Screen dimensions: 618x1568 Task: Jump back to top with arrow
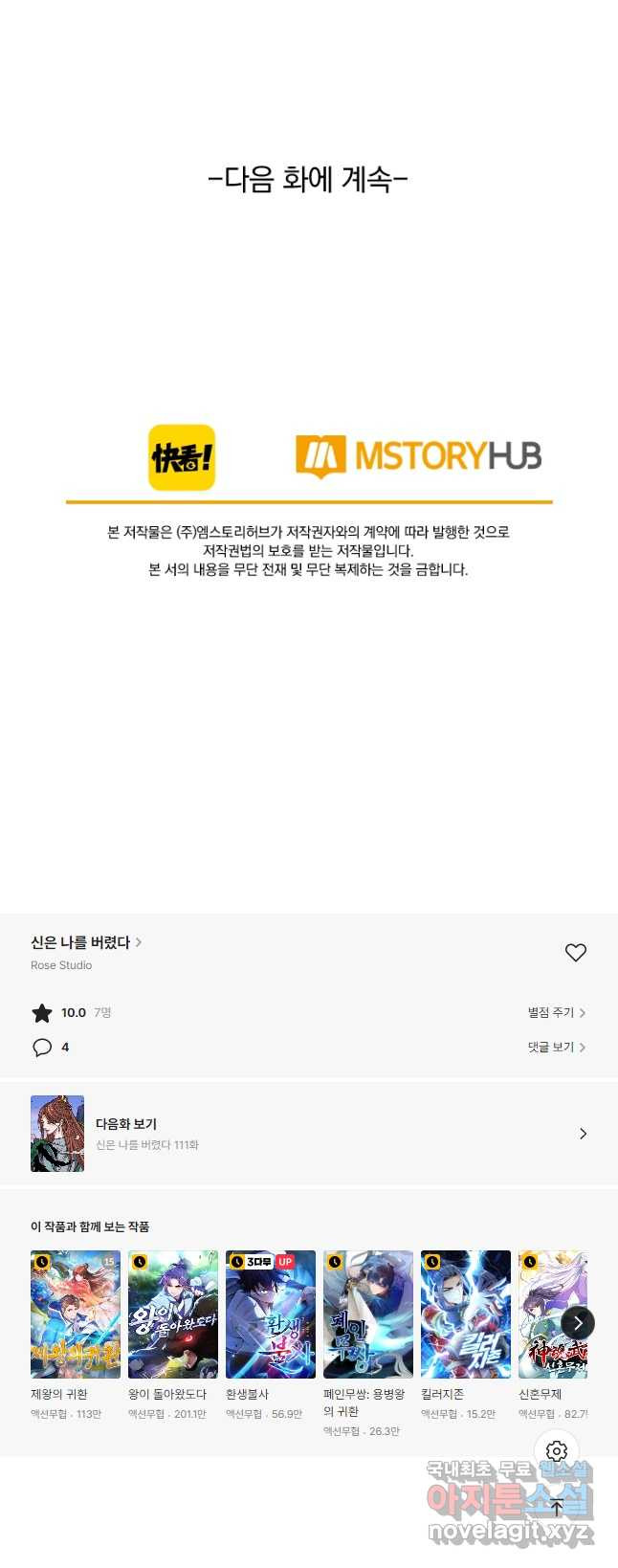click(x=557, y=1509)
